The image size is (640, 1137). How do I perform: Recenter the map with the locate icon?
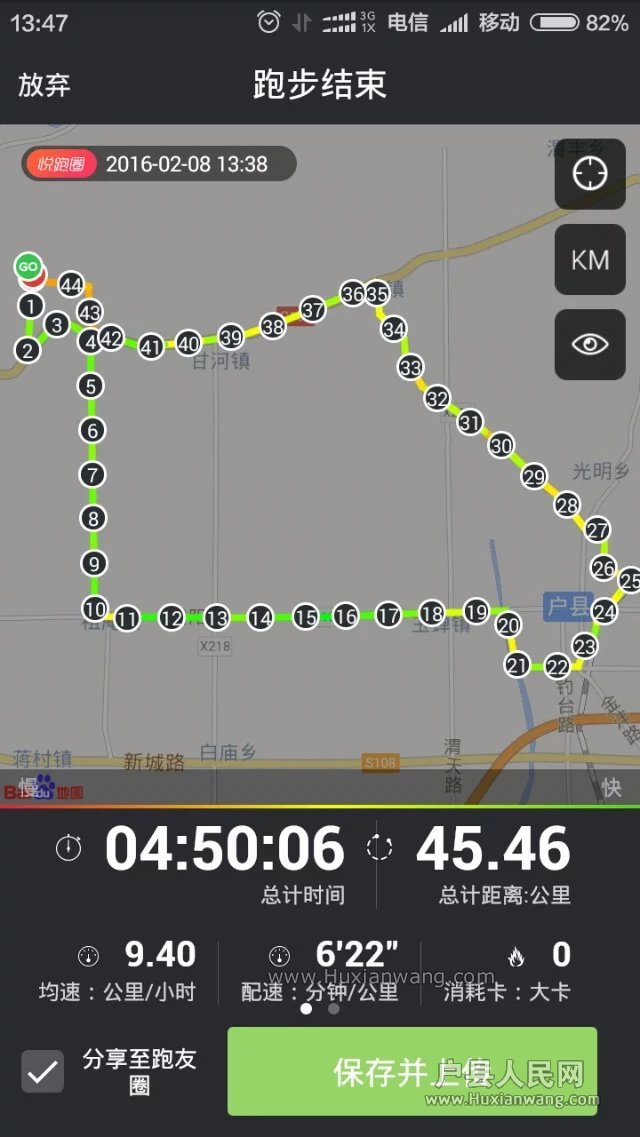[590, 174]
